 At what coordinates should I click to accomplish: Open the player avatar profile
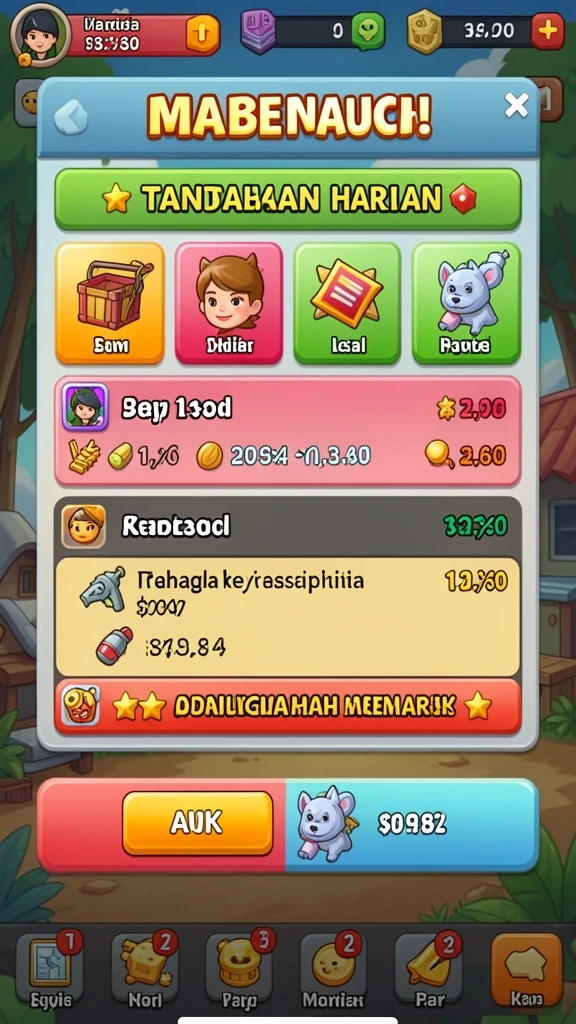(40, 33)
